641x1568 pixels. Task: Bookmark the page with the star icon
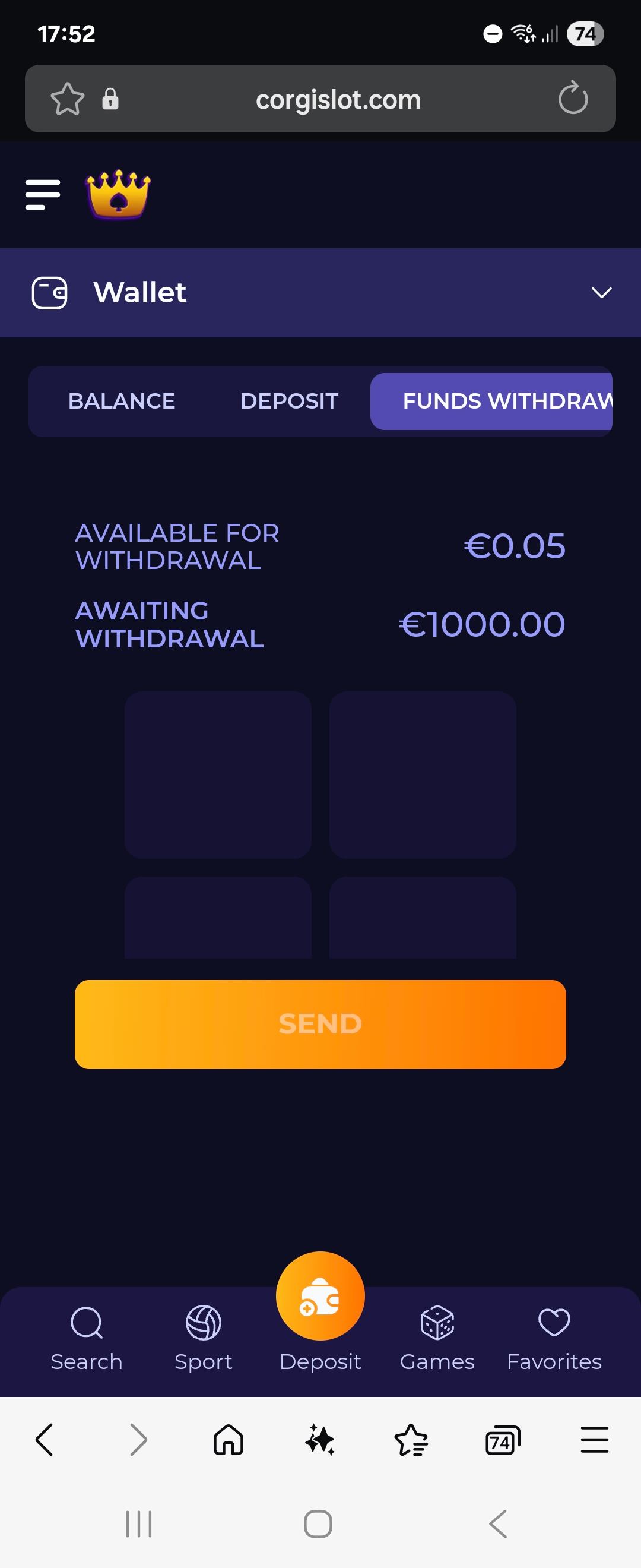coord(68,99)
